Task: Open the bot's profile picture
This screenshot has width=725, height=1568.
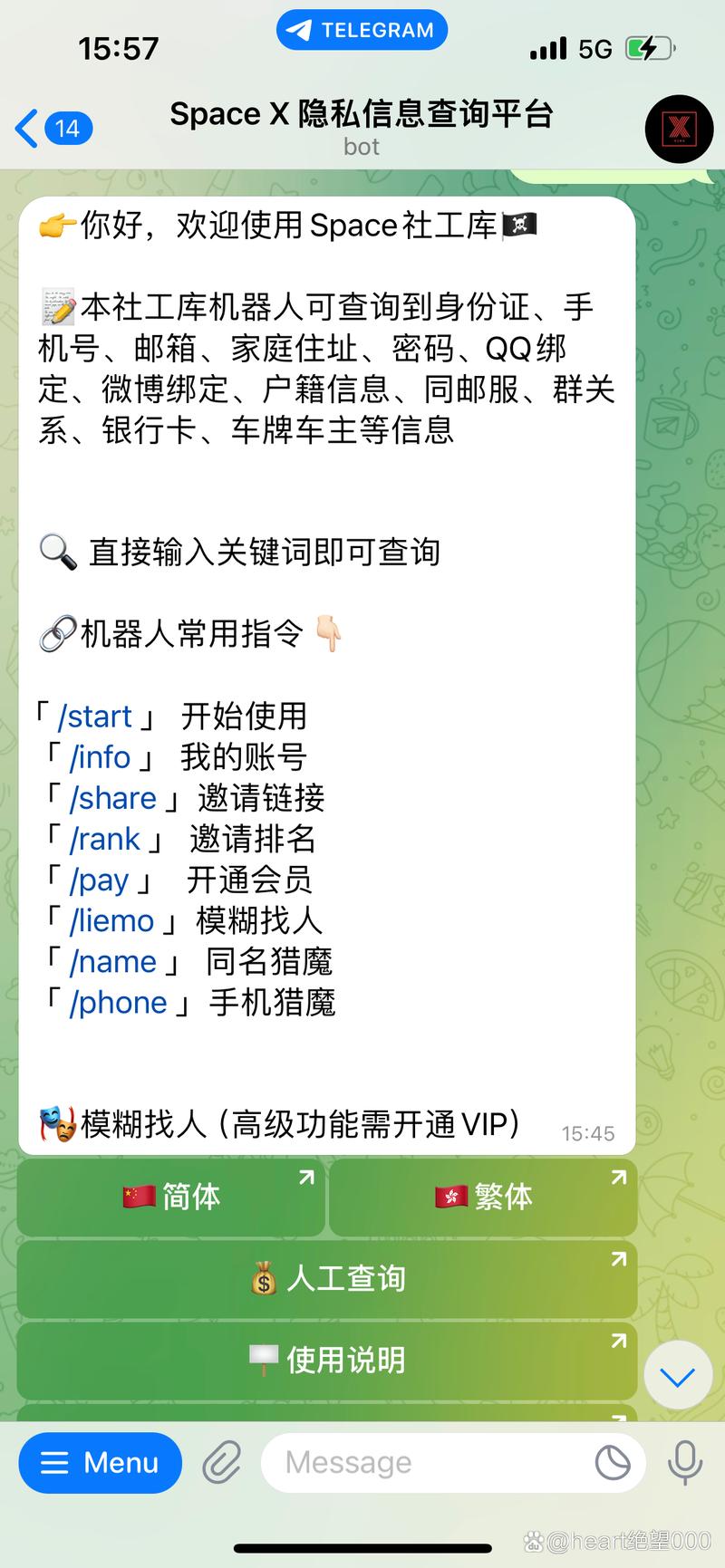Action: [679, 129]
